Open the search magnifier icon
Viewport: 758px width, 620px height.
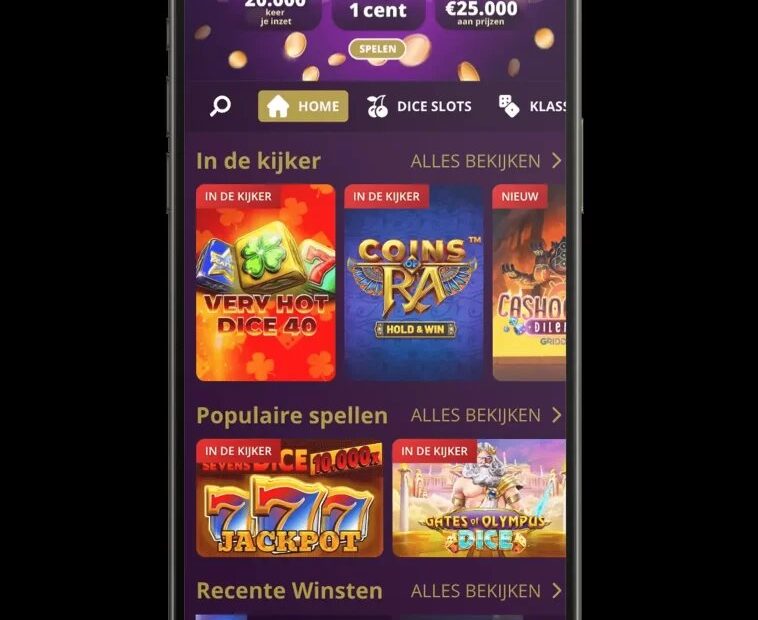coord(220,106)
